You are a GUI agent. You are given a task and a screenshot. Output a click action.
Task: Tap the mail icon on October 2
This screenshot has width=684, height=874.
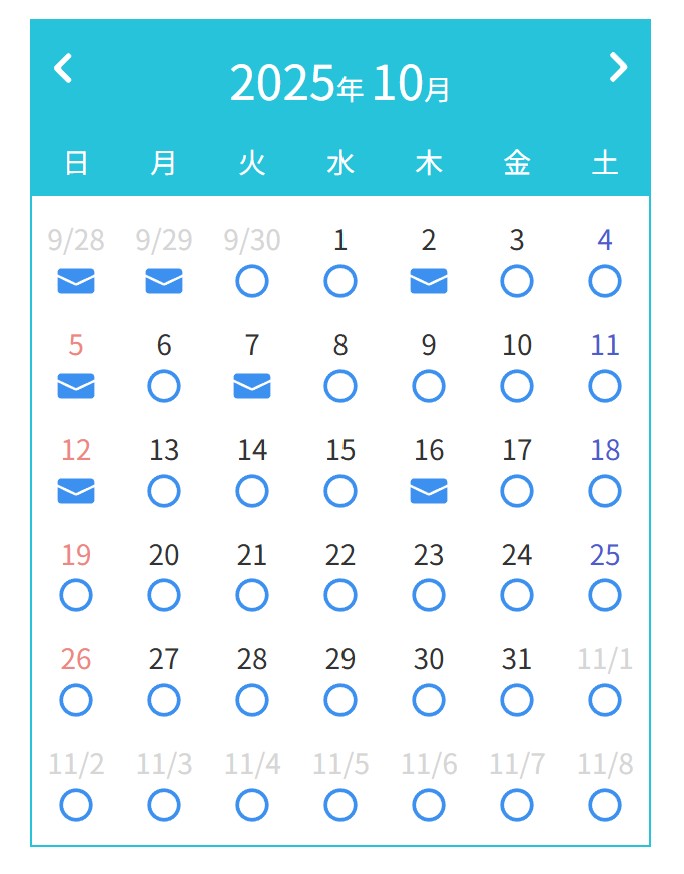click(x=428, y=282)
